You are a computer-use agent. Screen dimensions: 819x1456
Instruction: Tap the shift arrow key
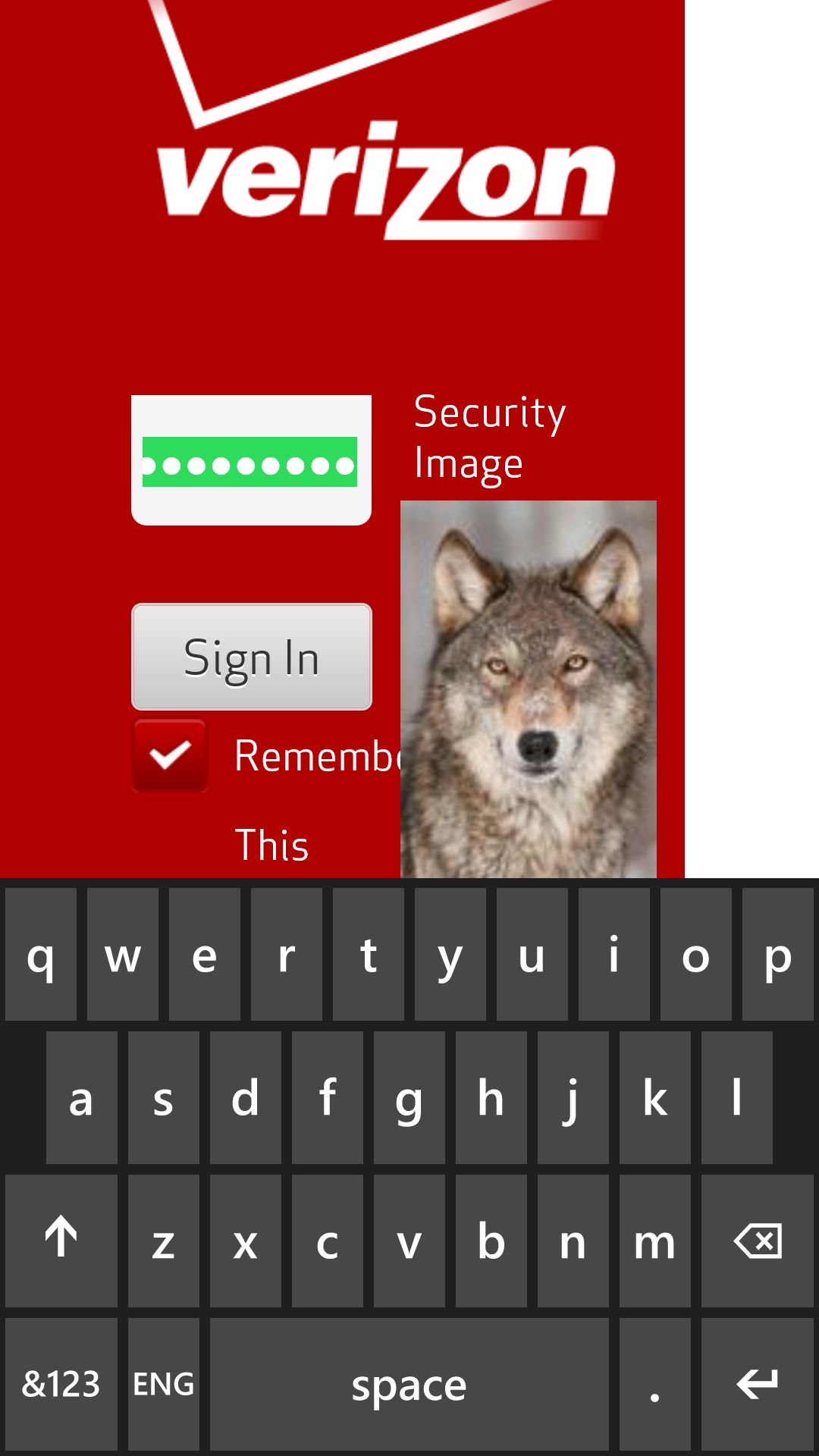[x=61, y=1241]
